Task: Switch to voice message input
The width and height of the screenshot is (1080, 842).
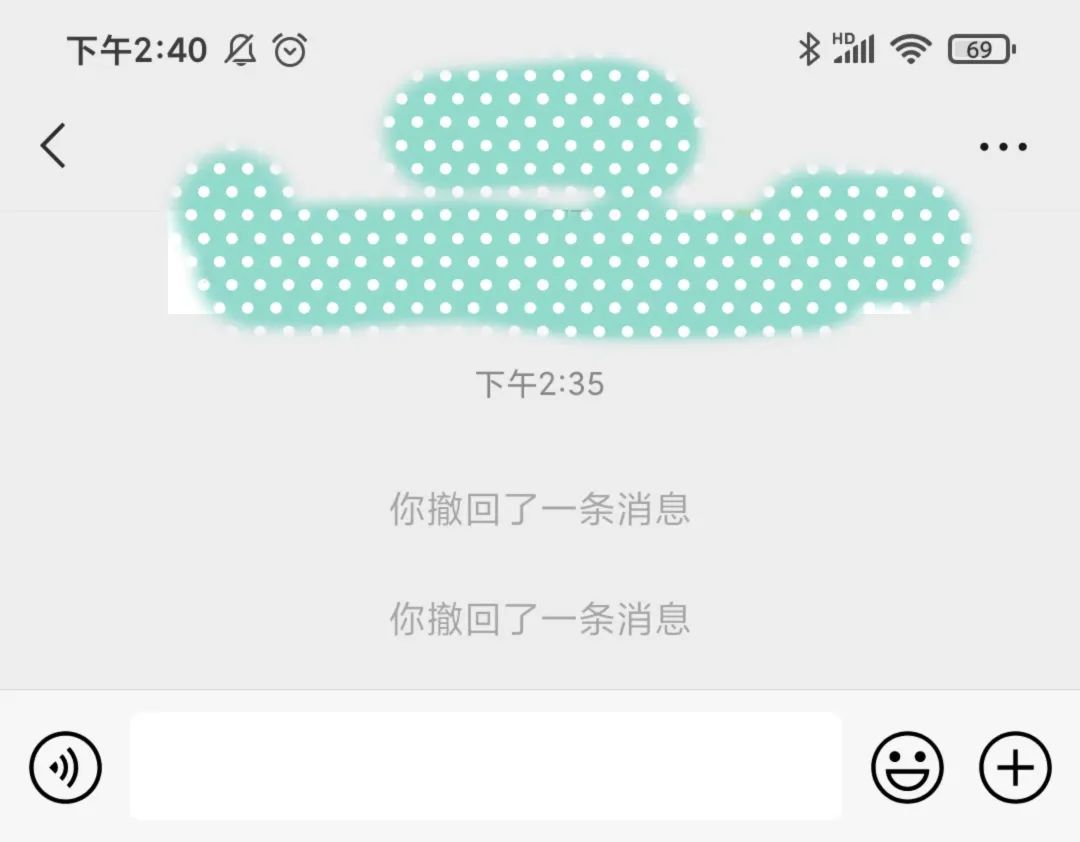Action: tap(66, 768)
